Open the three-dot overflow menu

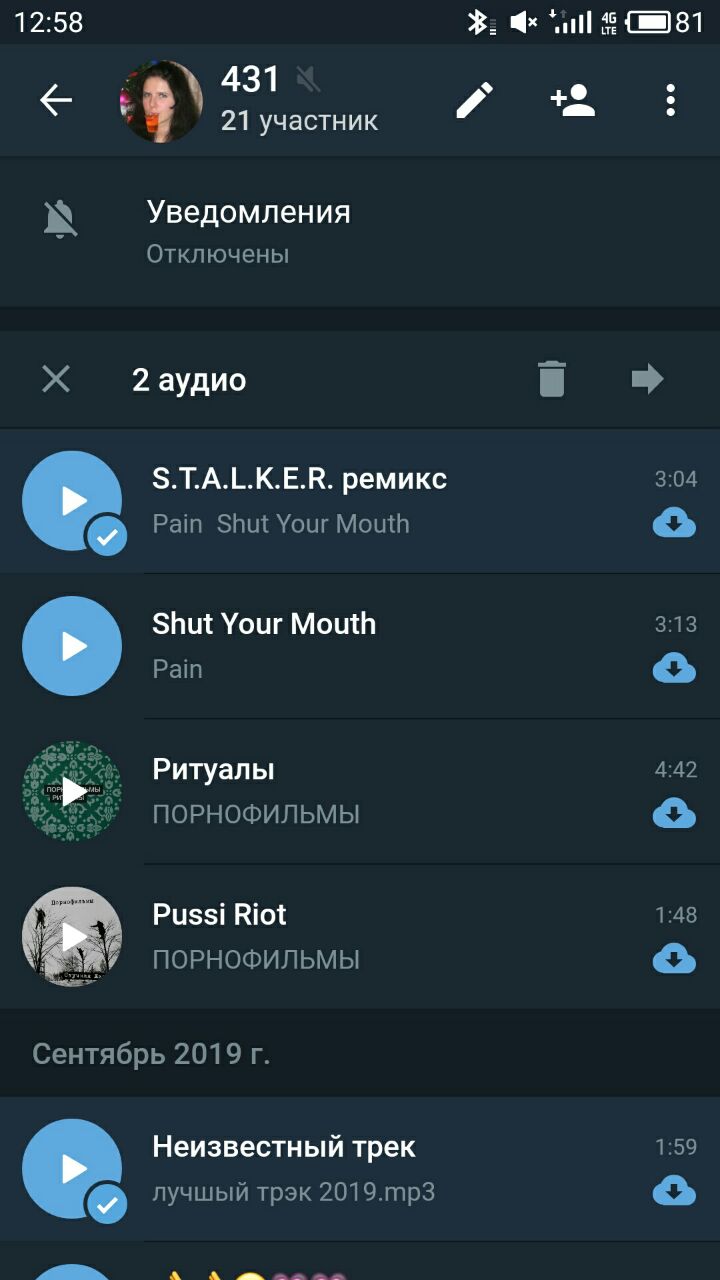coord(670,100)
